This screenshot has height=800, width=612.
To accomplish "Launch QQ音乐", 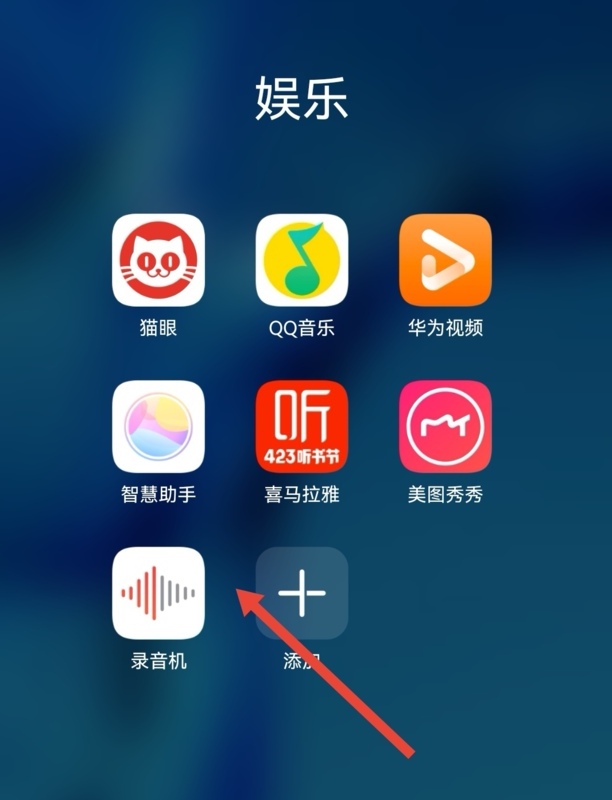I will pyautogui.click(x=302, y=260).
